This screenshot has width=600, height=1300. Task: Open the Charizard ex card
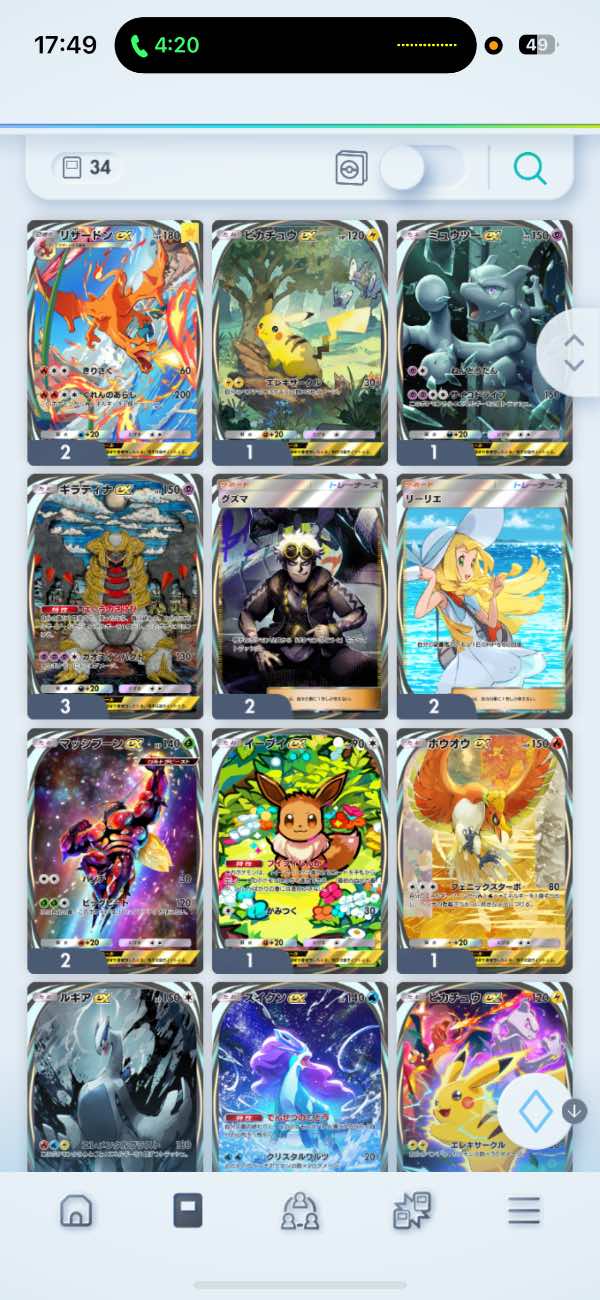pyautogui.click(x=115, y=330)
